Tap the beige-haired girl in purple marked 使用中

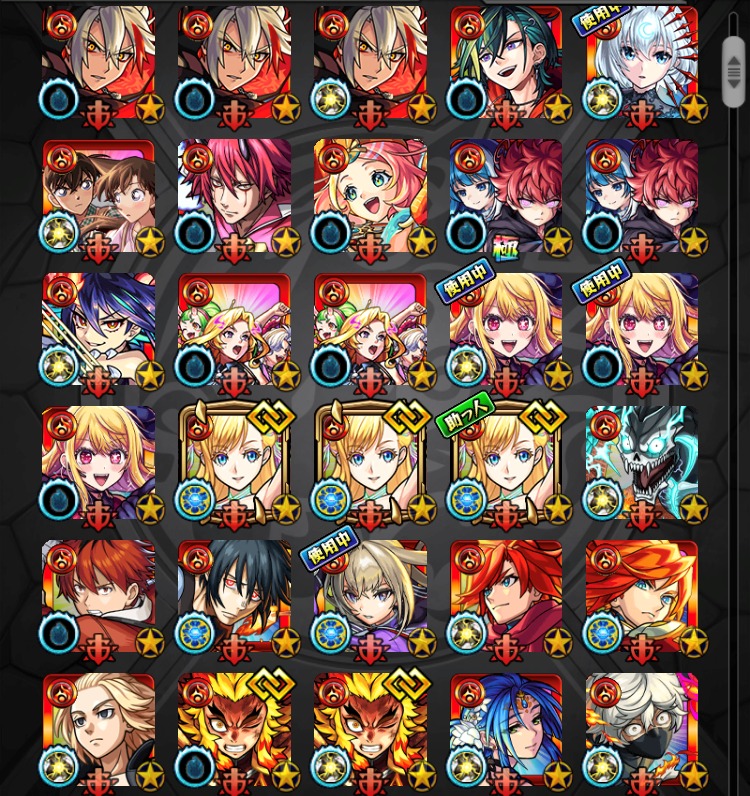pyautogui.click(x=370, y=597)
